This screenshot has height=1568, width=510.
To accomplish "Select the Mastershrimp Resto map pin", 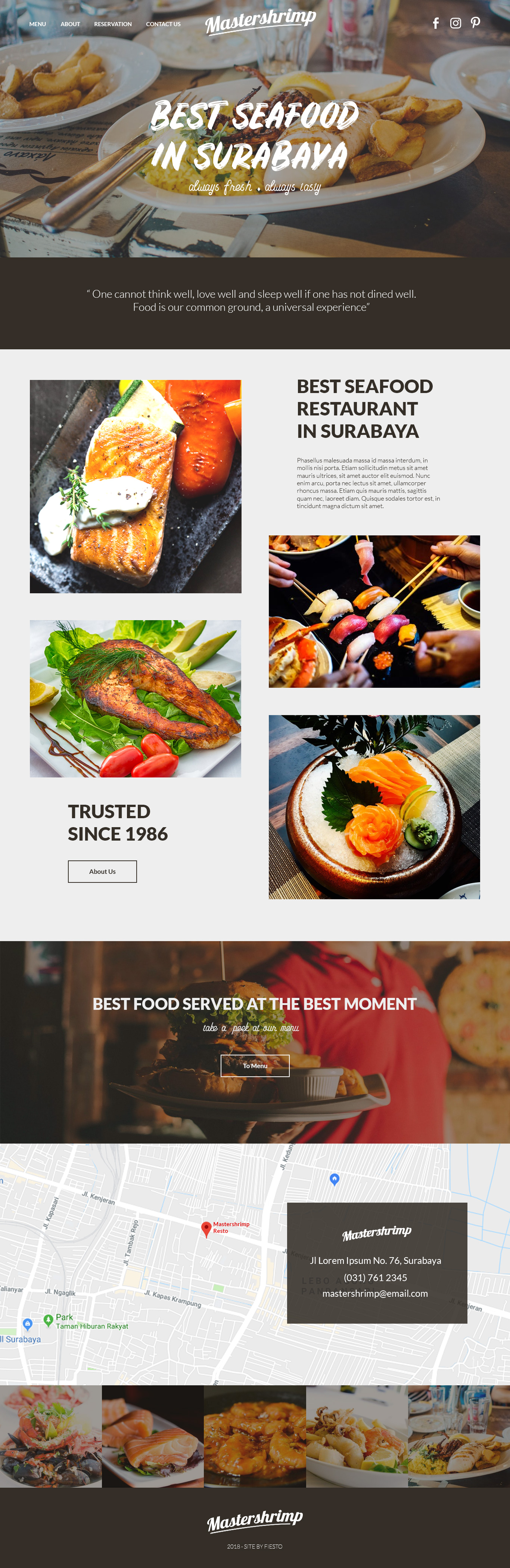I will click(206, 1228).
